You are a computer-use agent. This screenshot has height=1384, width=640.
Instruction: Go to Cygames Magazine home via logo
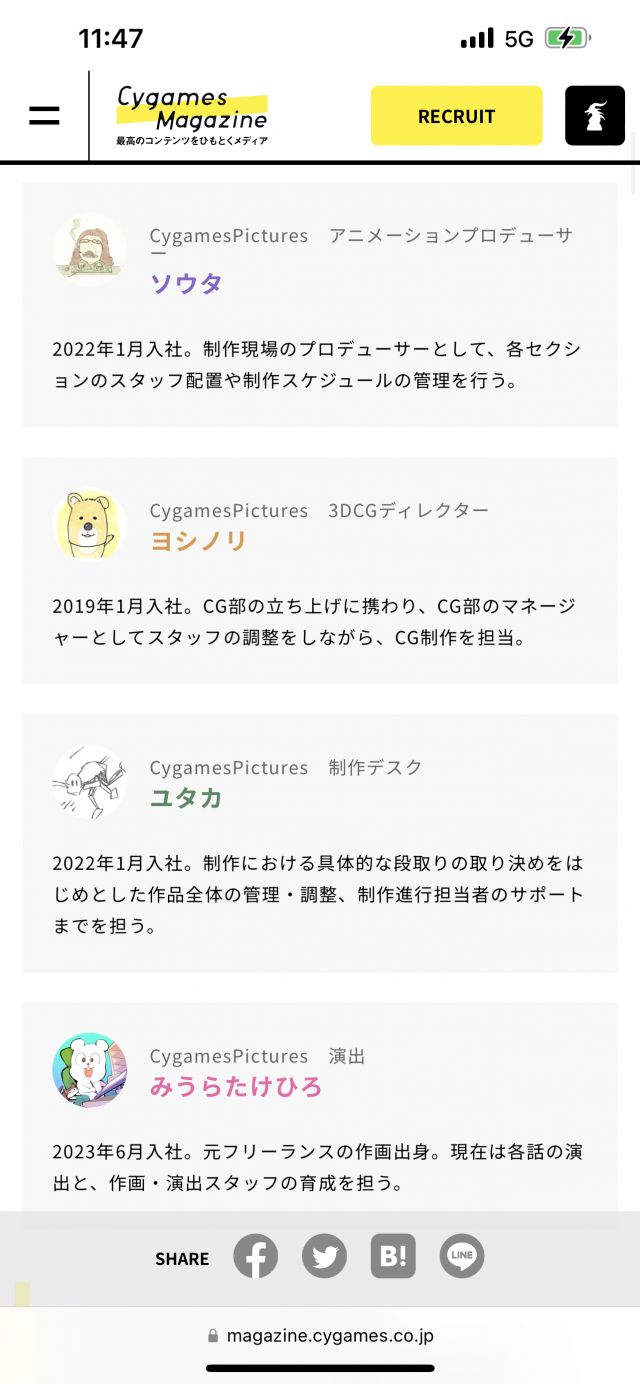coord(192,116)
